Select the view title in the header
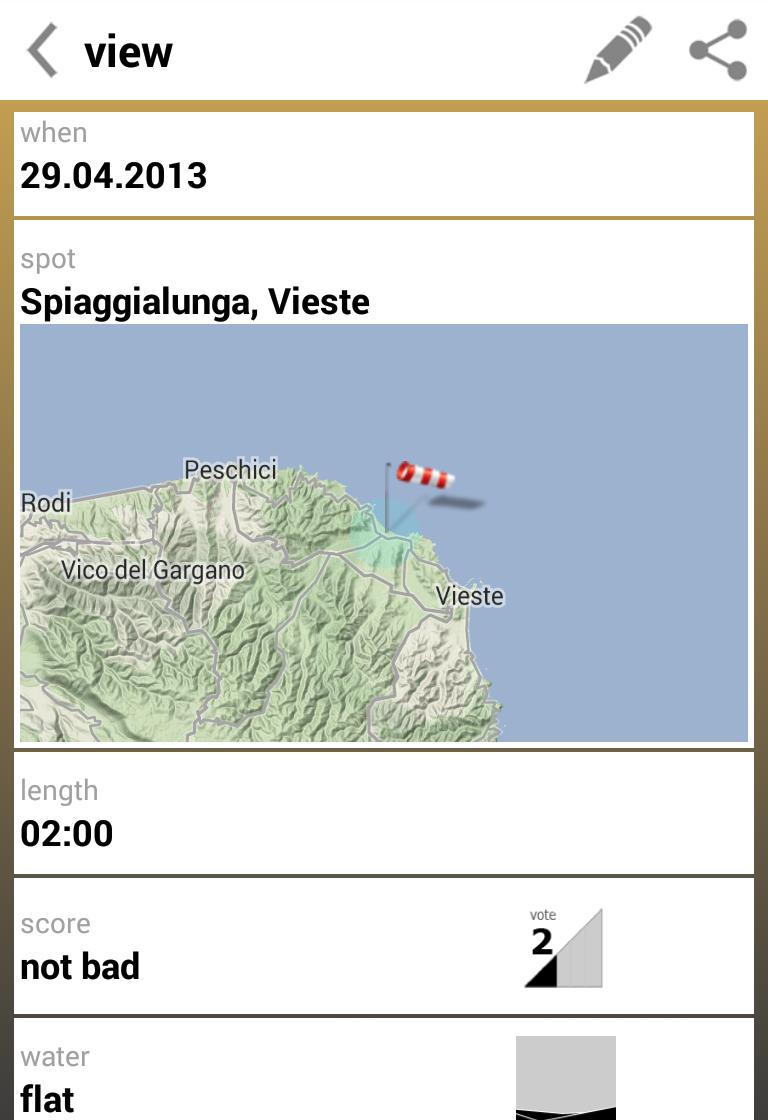768x1120 pixels. (128, 50)
